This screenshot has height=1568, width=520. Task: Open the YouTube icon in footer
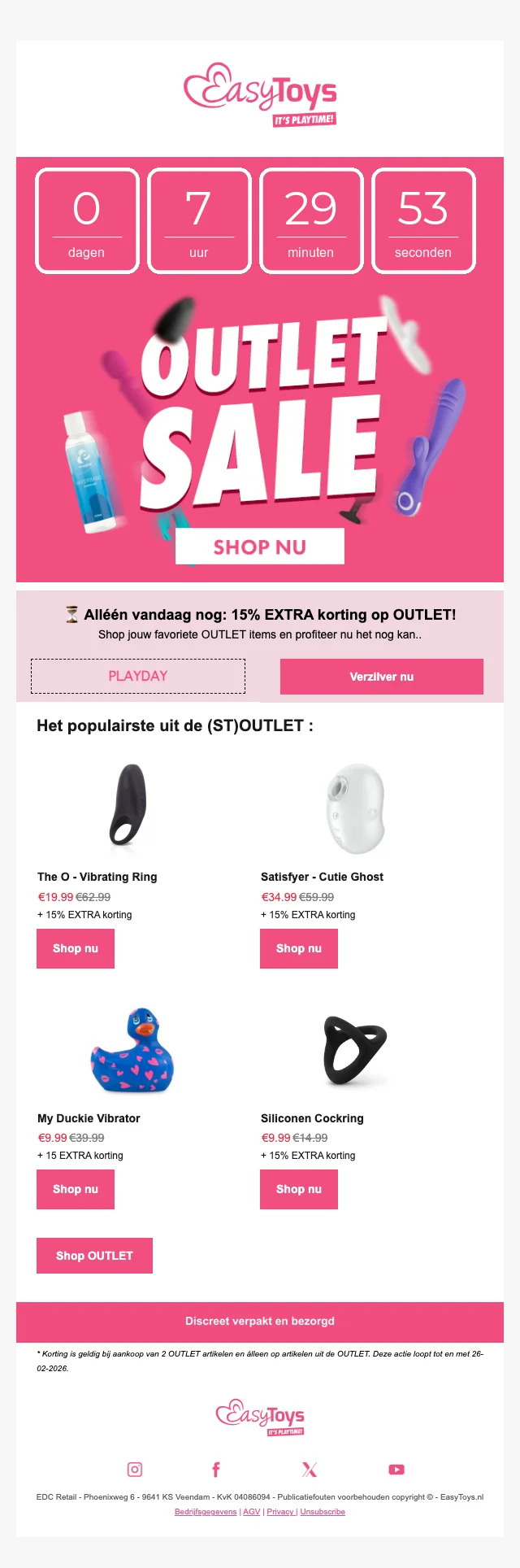(x=396, y=1470)
